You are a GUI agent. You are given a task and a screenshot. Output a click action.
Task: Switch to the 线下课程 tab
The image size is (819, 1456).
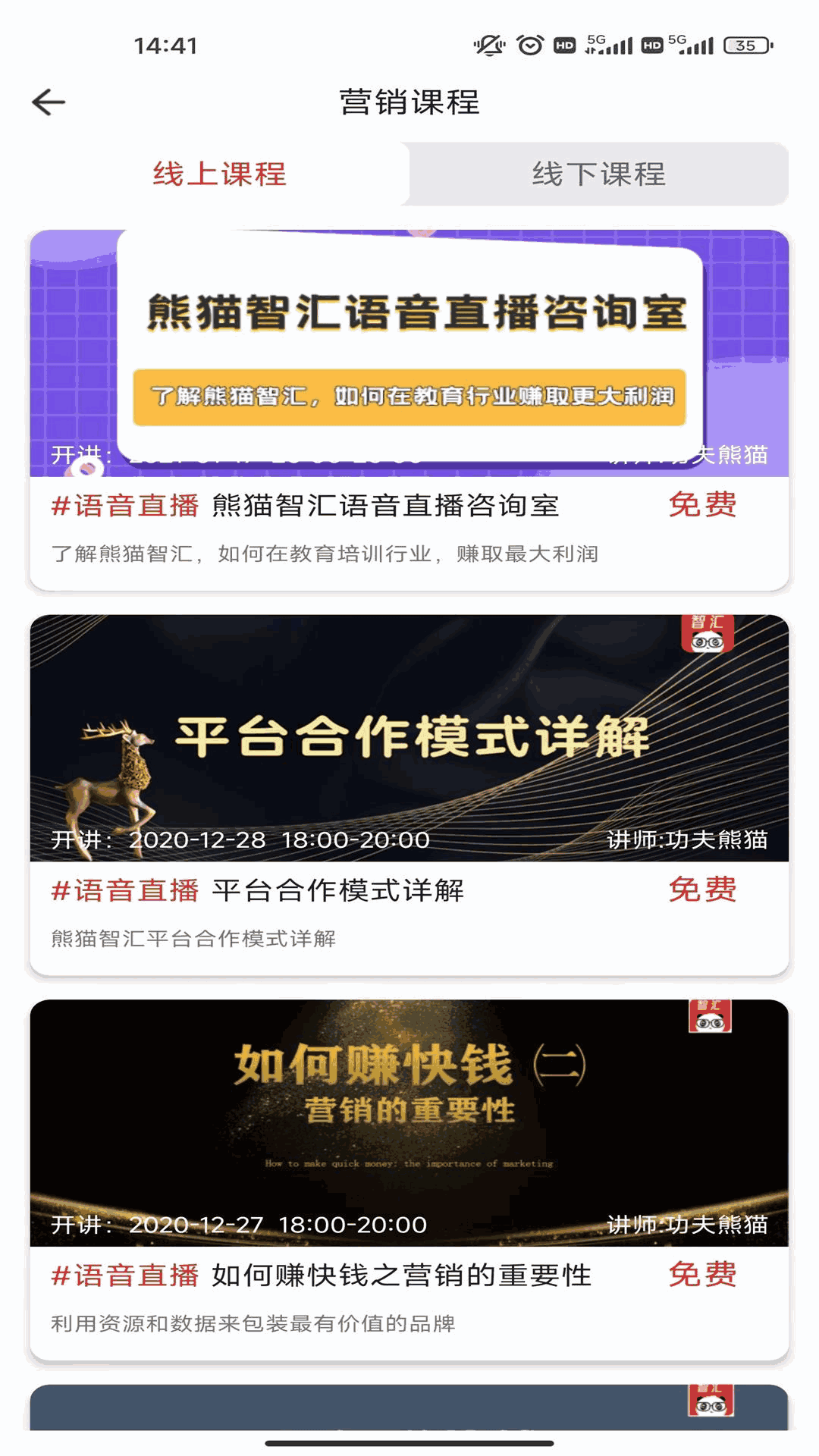(x=598, y=174)
